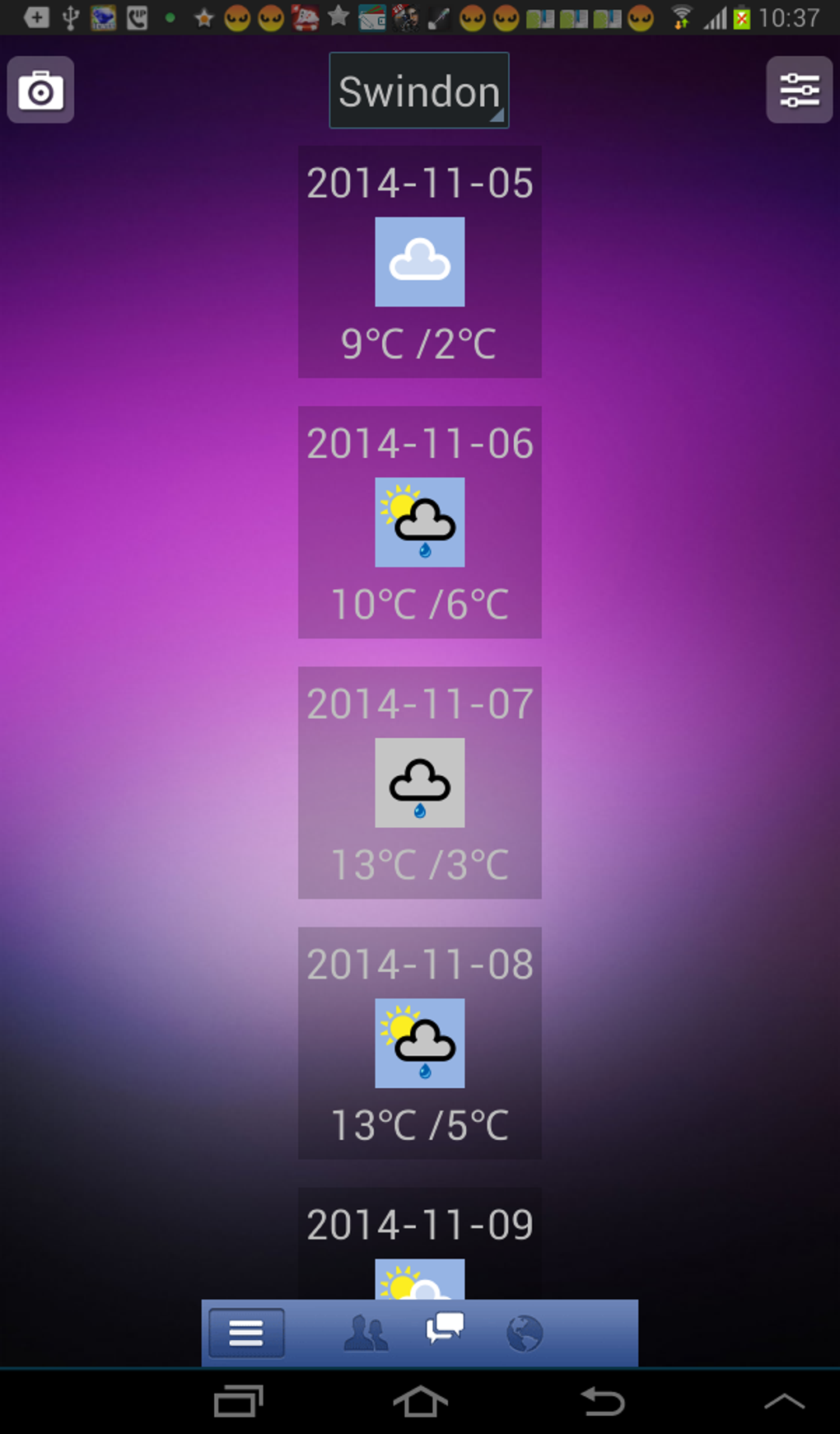This screenshot has width=840, height=1434.
Task: Select the 2014-11-06 forecast card
Action: (420, 522)
